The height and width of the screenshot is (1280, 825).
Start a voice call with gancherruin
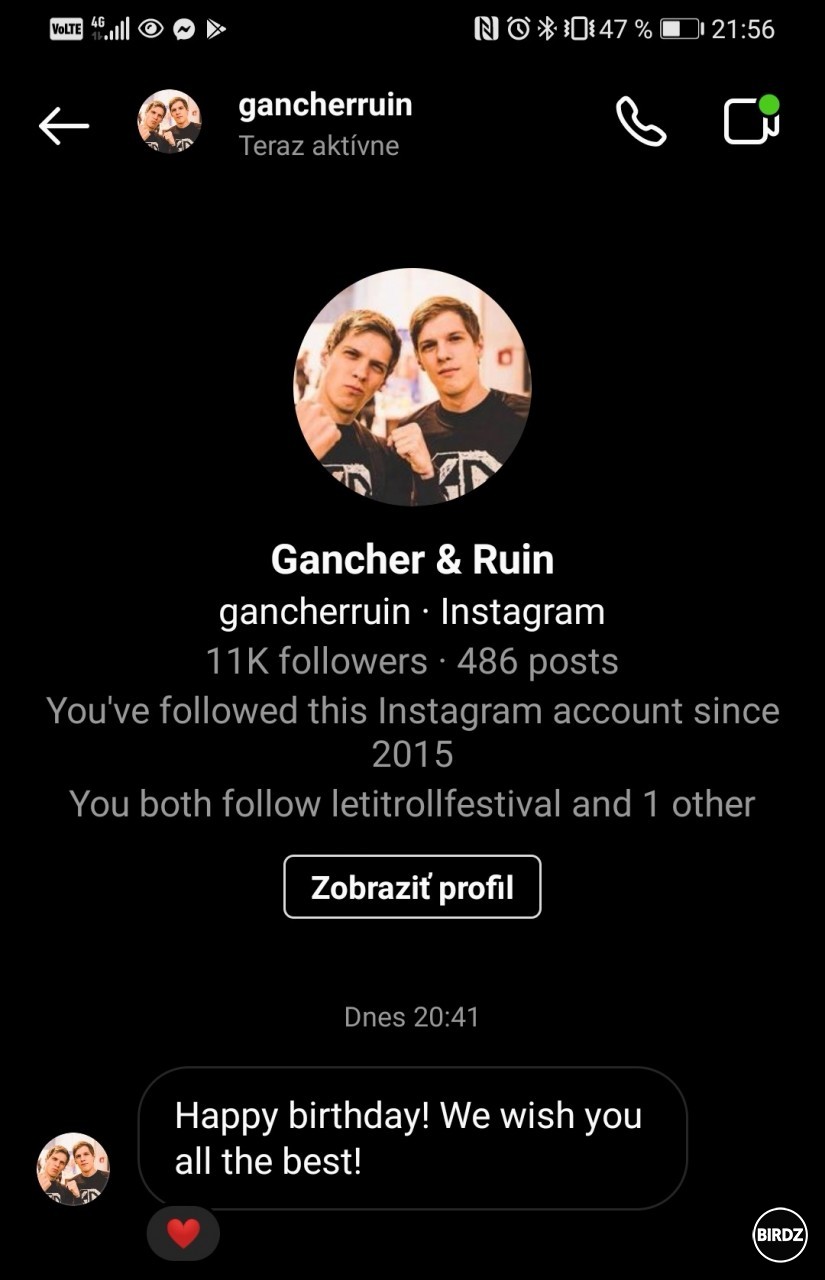coord(640,122)
